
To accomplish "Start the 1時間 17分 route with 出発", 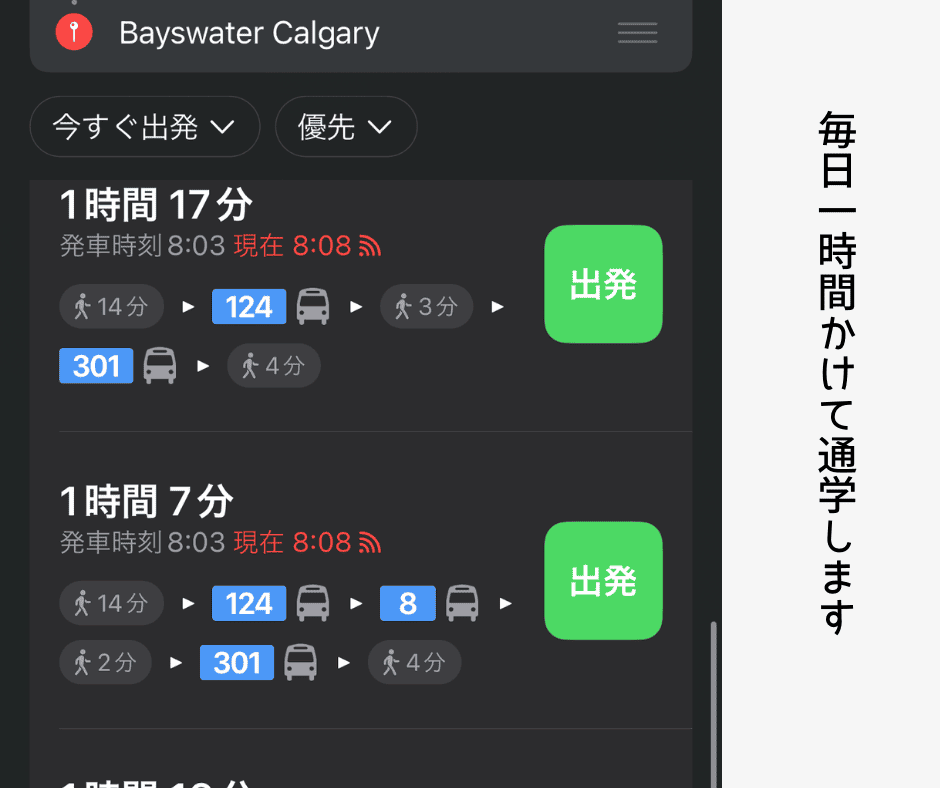I will (603, 284).
